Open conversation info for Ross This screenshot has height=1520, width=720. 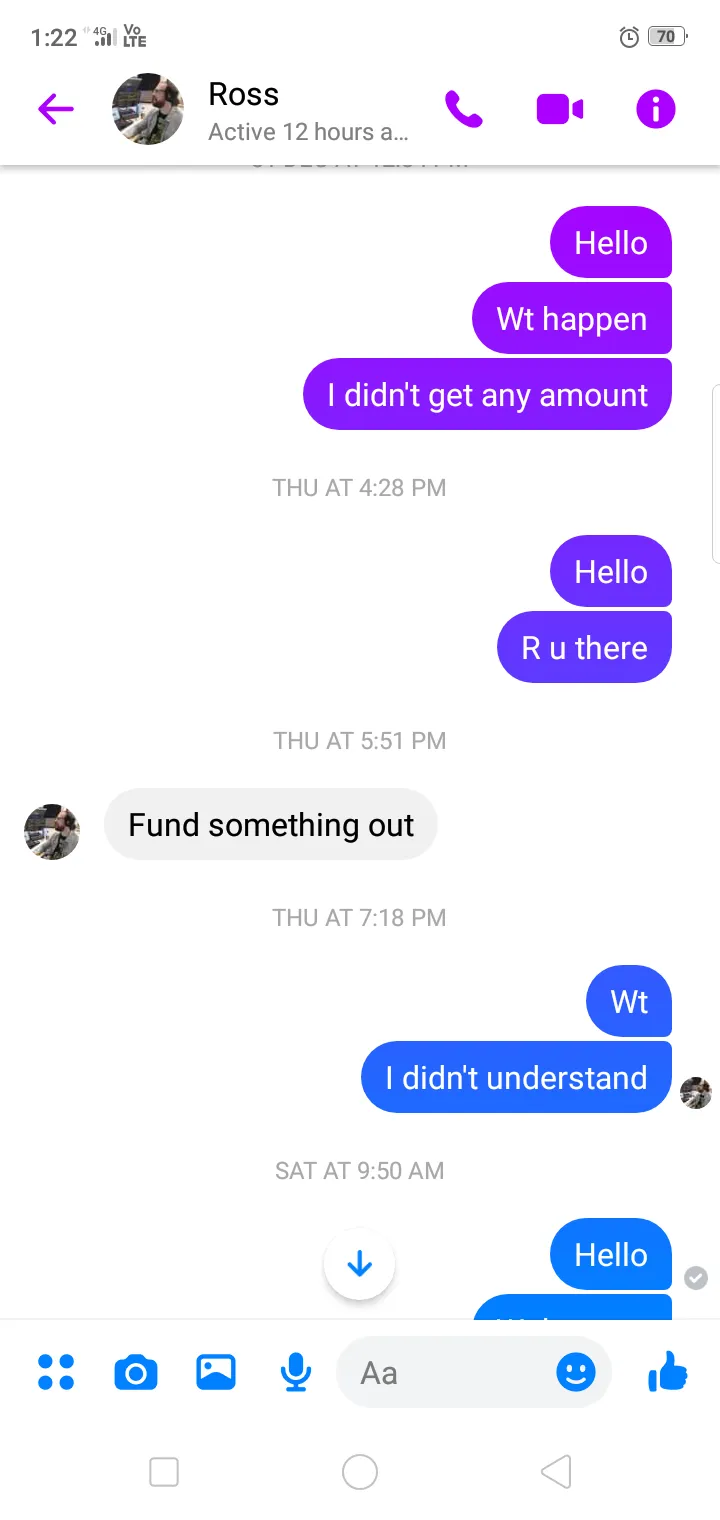coord(656,109)
